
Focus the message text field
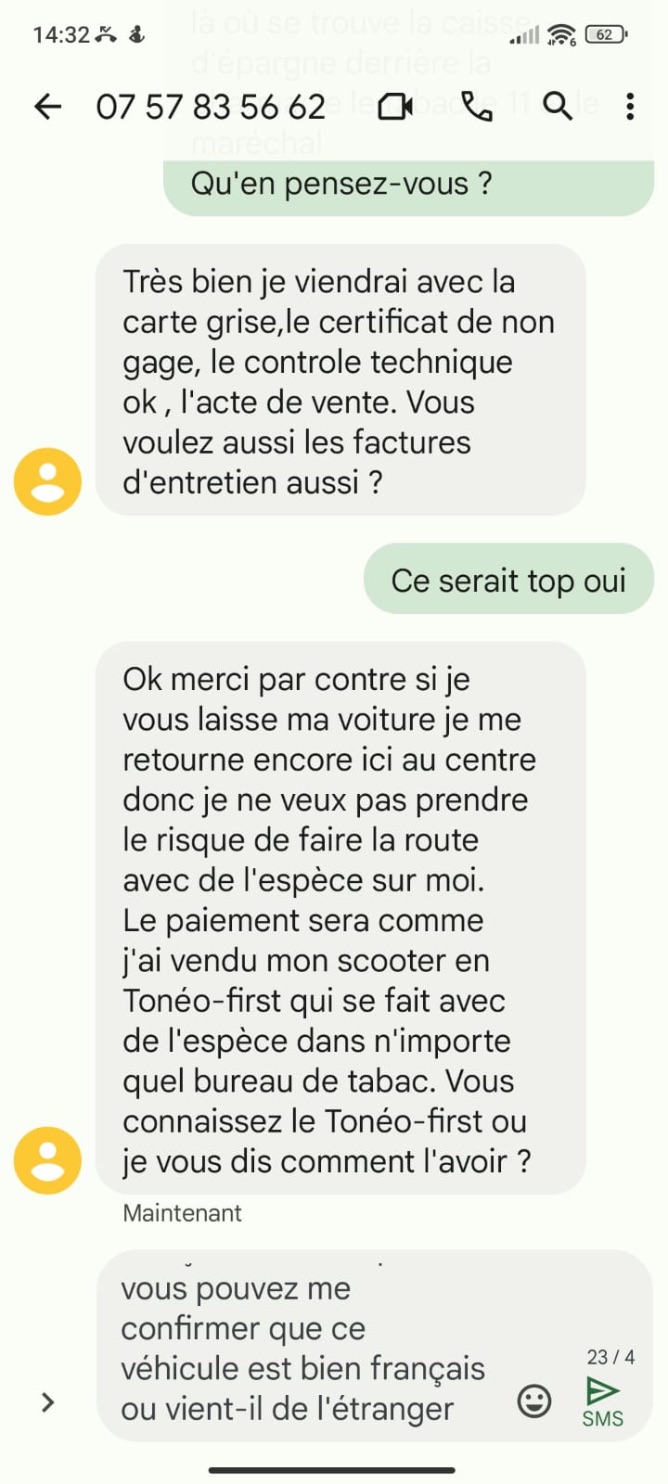coord(310,1349)
